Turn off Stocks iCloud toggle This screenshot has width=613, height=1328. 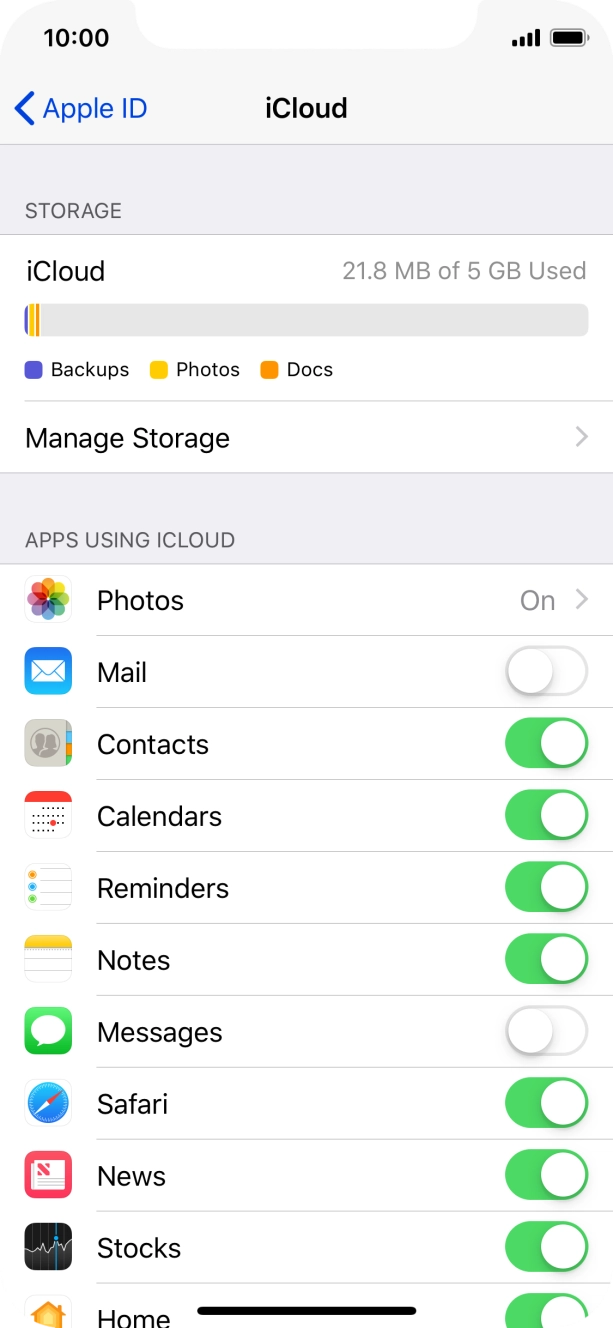(546, 1248)
